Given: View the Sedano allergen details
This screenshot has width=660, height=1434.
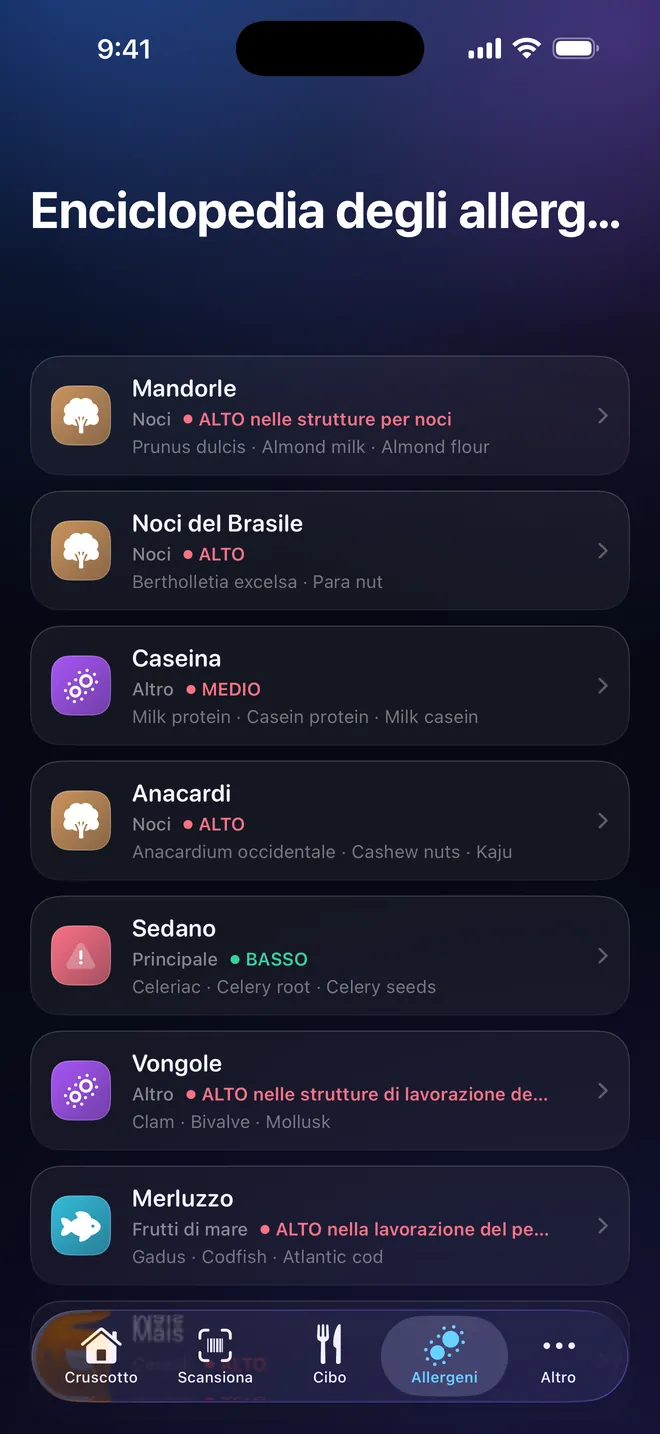Looking at the screenshot, I should pos(330,955).
